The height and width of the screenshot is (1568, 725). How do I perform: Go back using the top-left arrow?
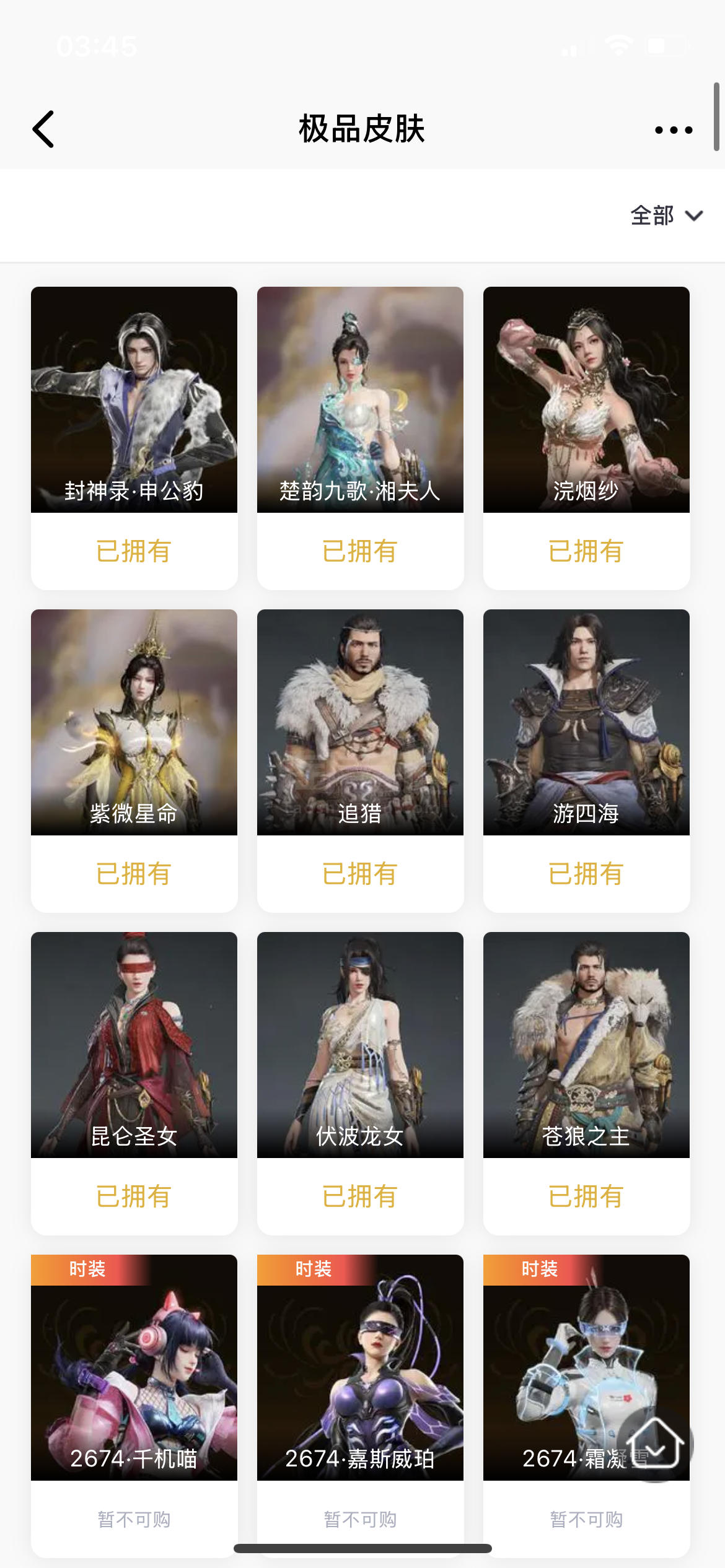tap(43, 129)
